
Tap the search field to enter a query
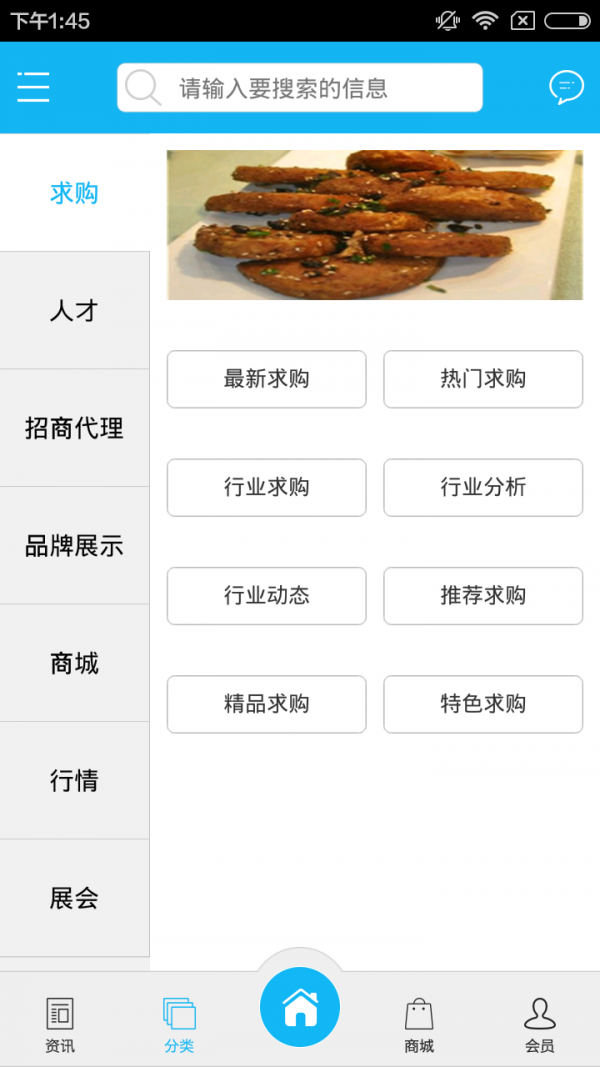point(300,88)
